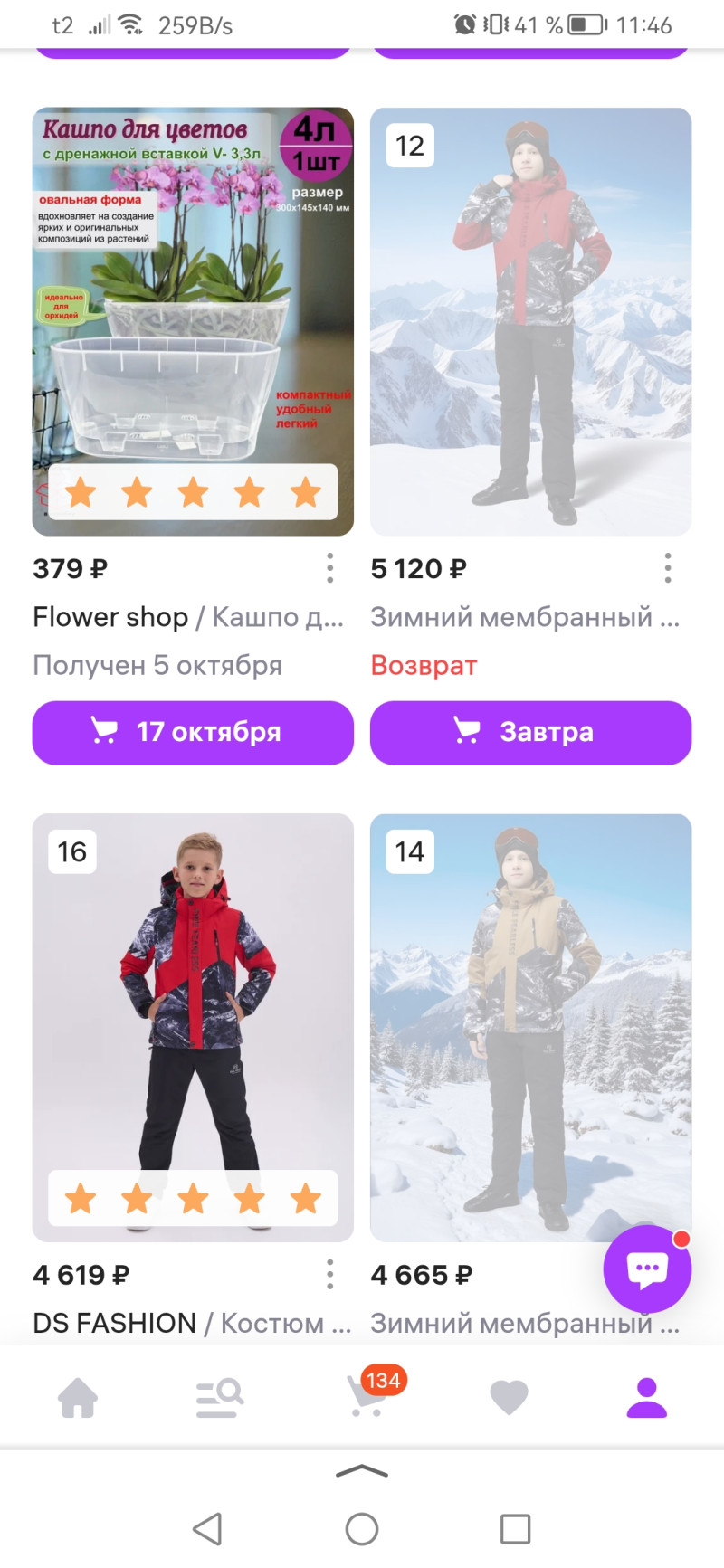This screenshot has height=1568, width=724.
Task: Rate the Flower shop planter five stars
Action: 306,492
